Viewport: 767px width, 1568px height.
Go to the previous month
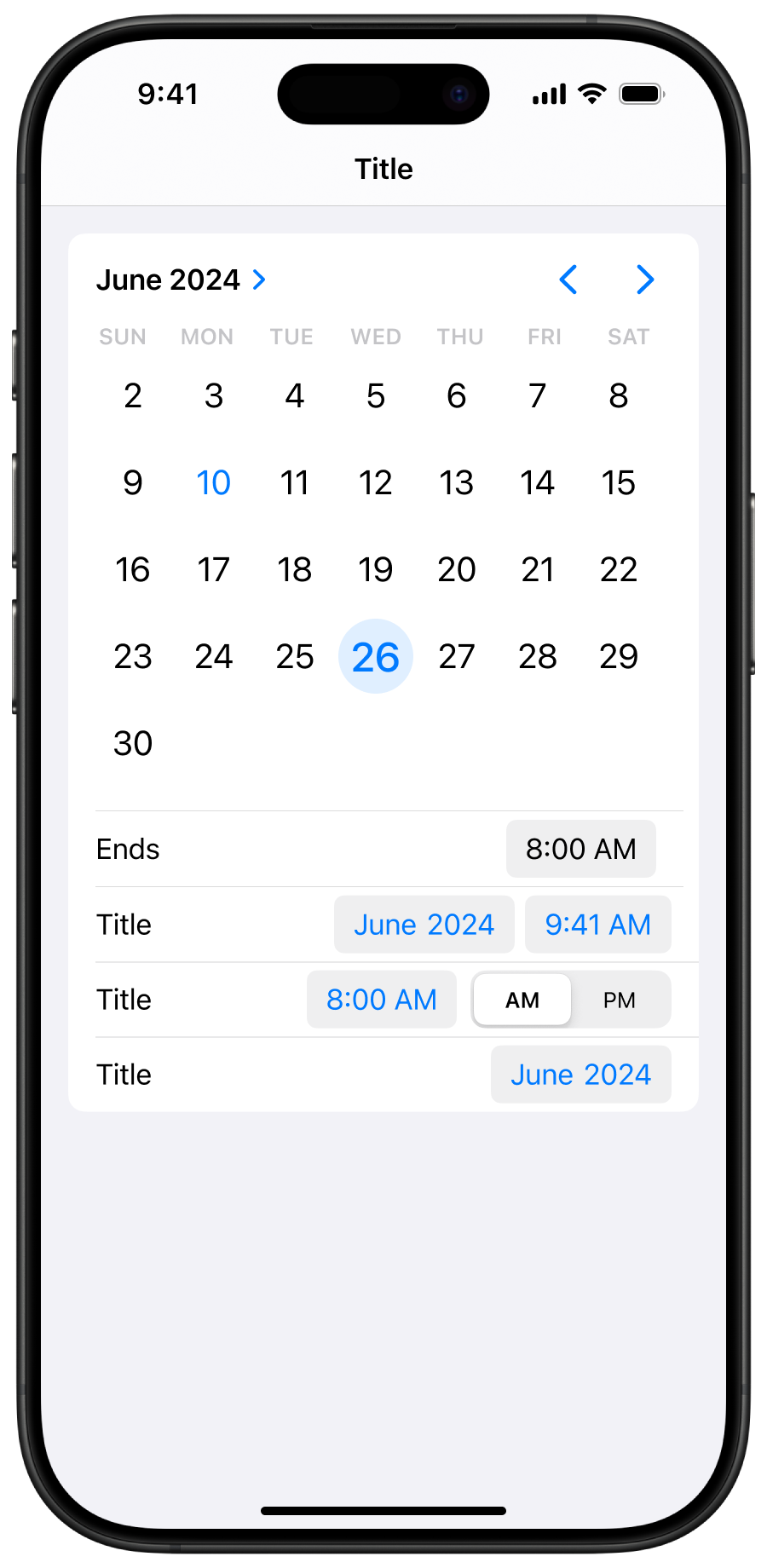click(x=568, y=280)
